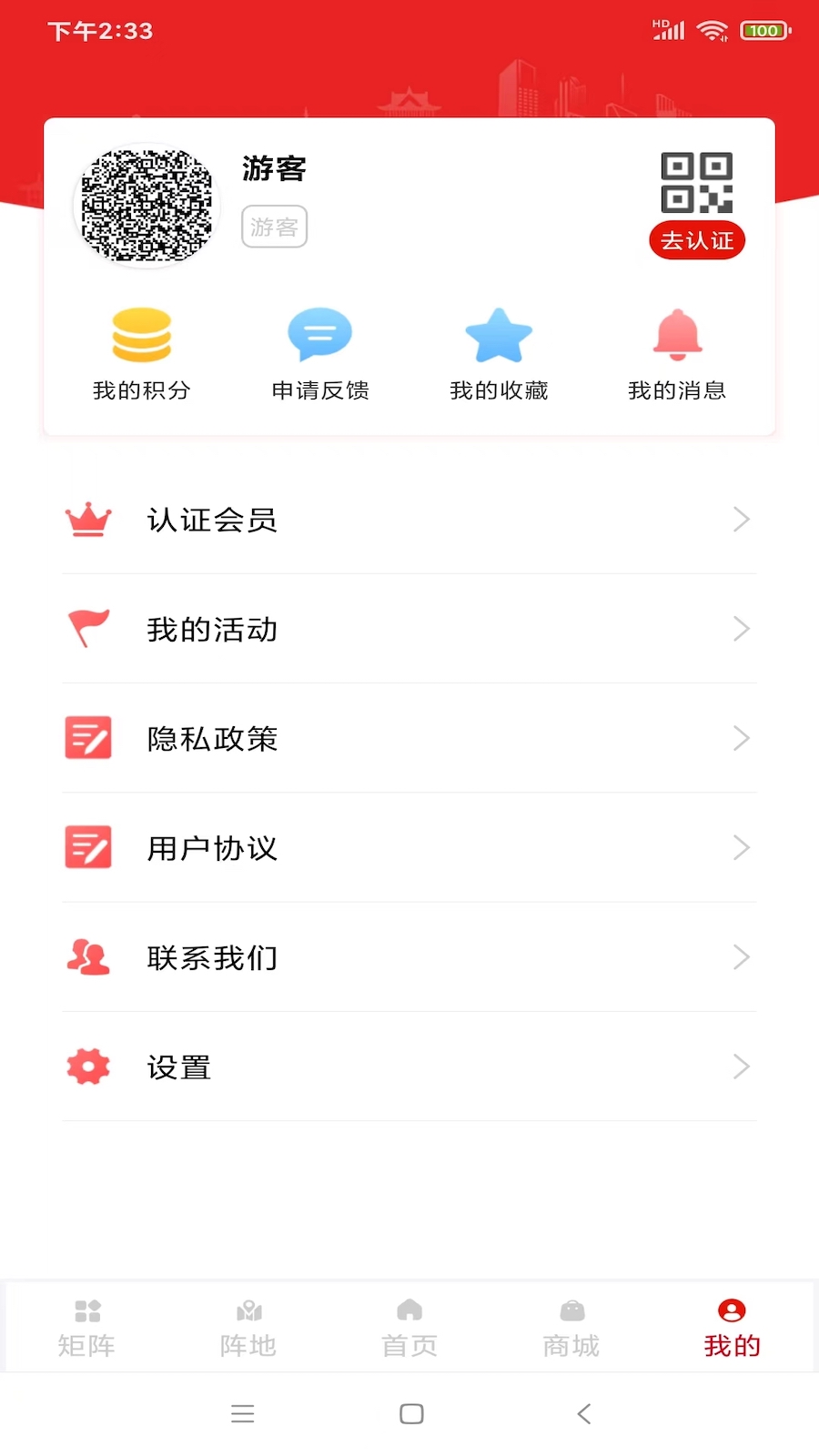The width and height of the screenshot is (819, 1456).
Task: Tap the 去认证 button
Action: (697, 240)
